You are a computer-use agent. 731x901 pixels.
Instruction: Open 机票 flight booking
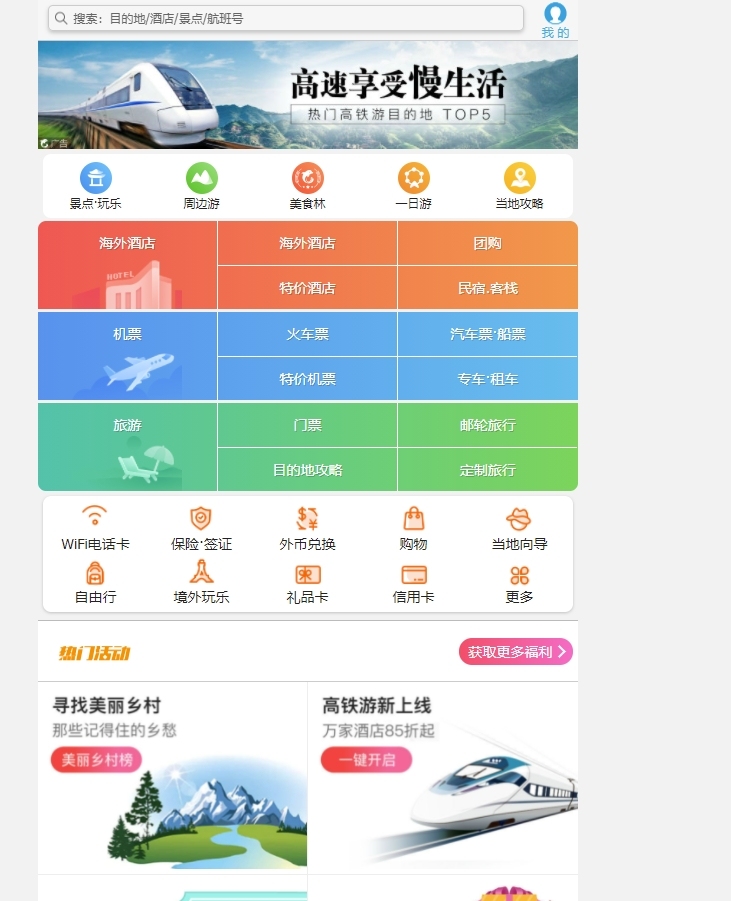coord(127,356)
